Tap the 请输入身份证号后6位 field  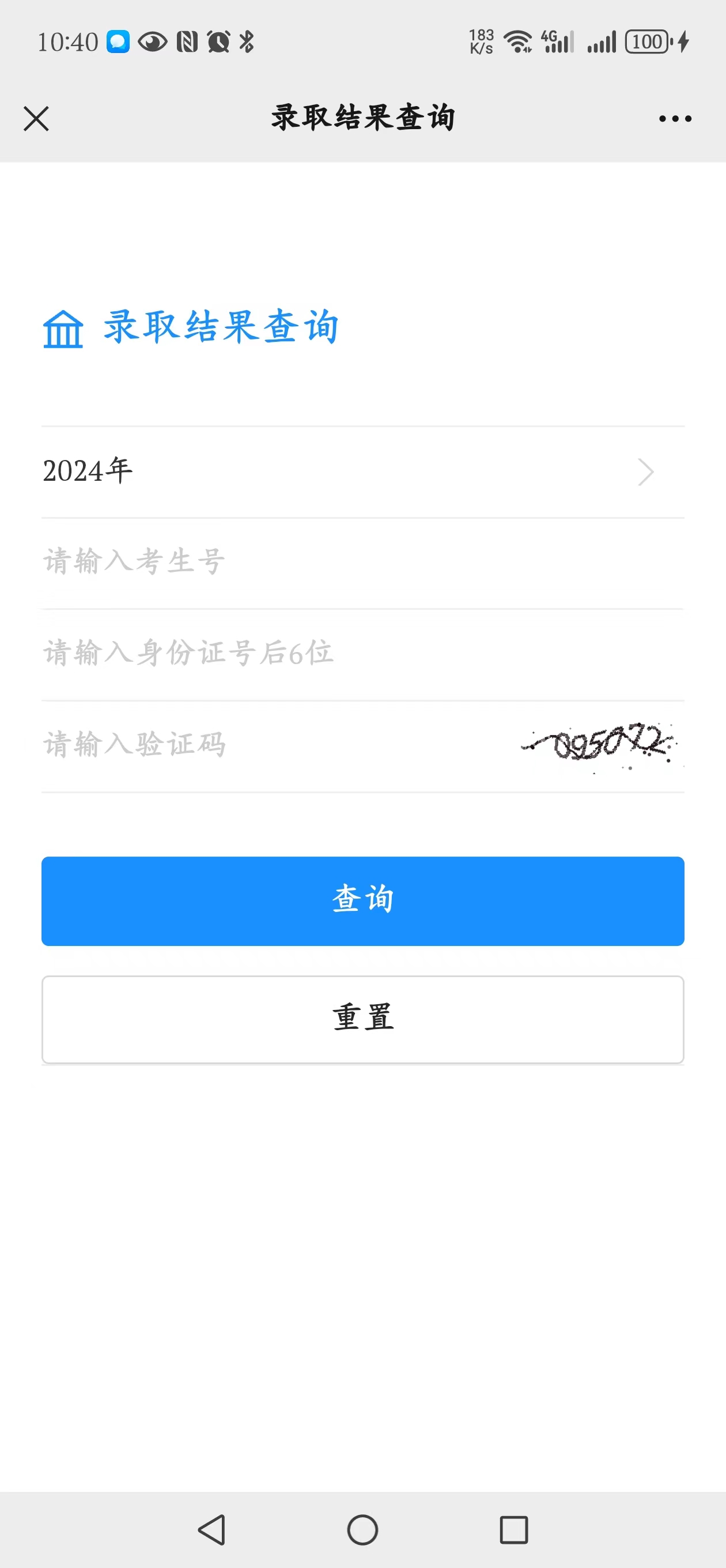362,653
